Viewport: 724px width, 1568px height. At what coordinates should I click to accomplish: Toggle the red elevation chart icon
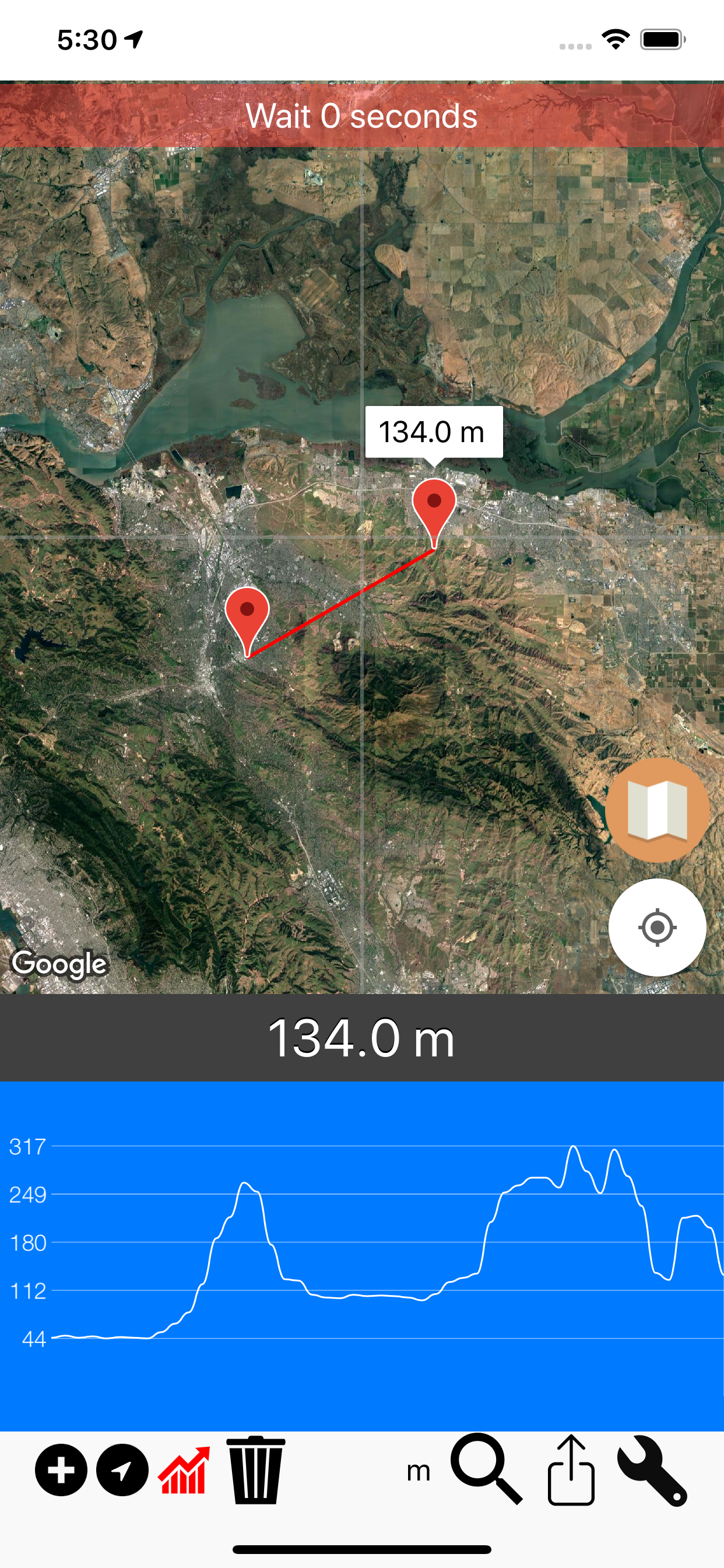click(x=184, y=1470)
